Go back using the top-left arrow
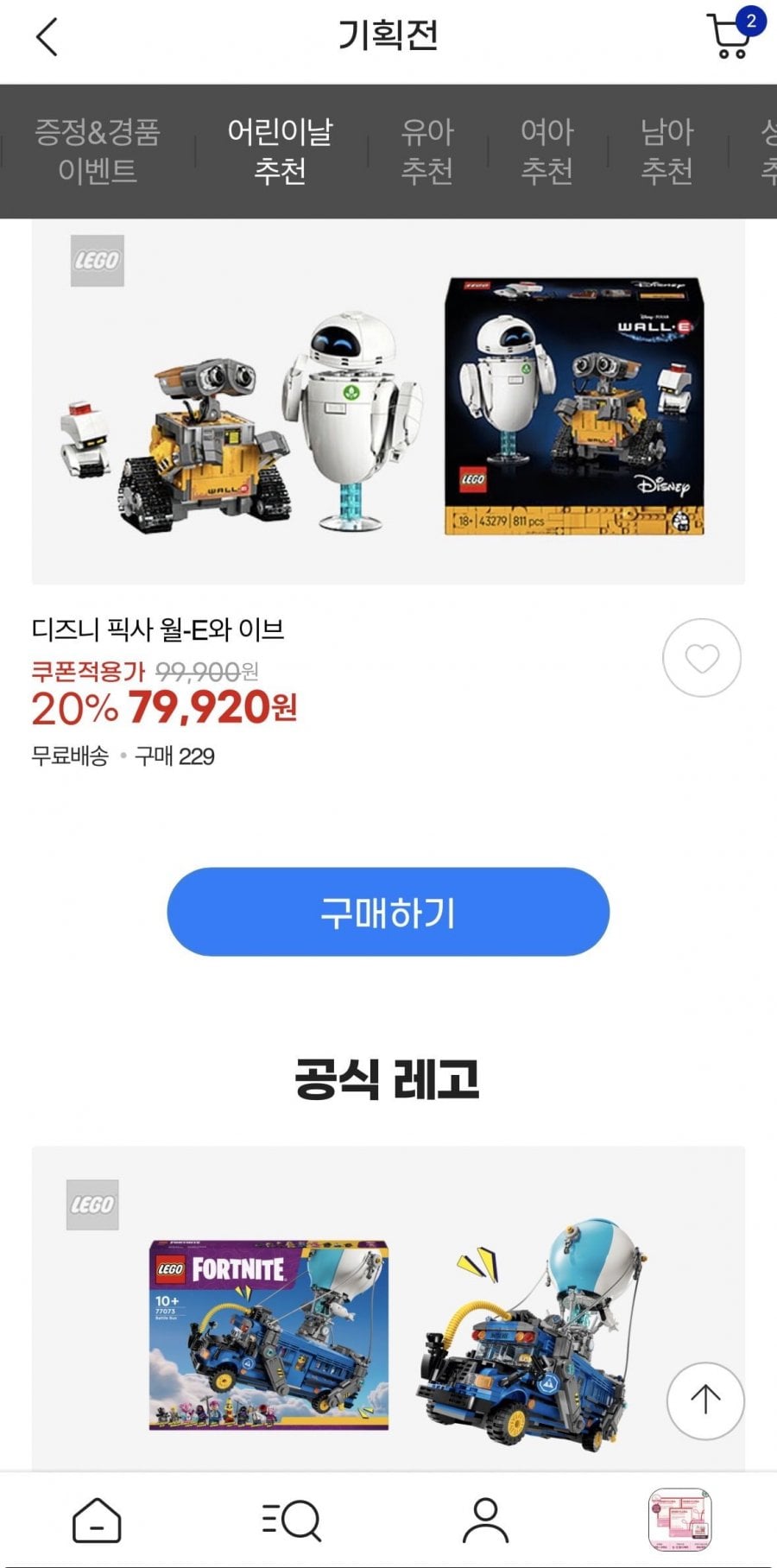This screenshot has height=1568, width=777. [47, 37]
